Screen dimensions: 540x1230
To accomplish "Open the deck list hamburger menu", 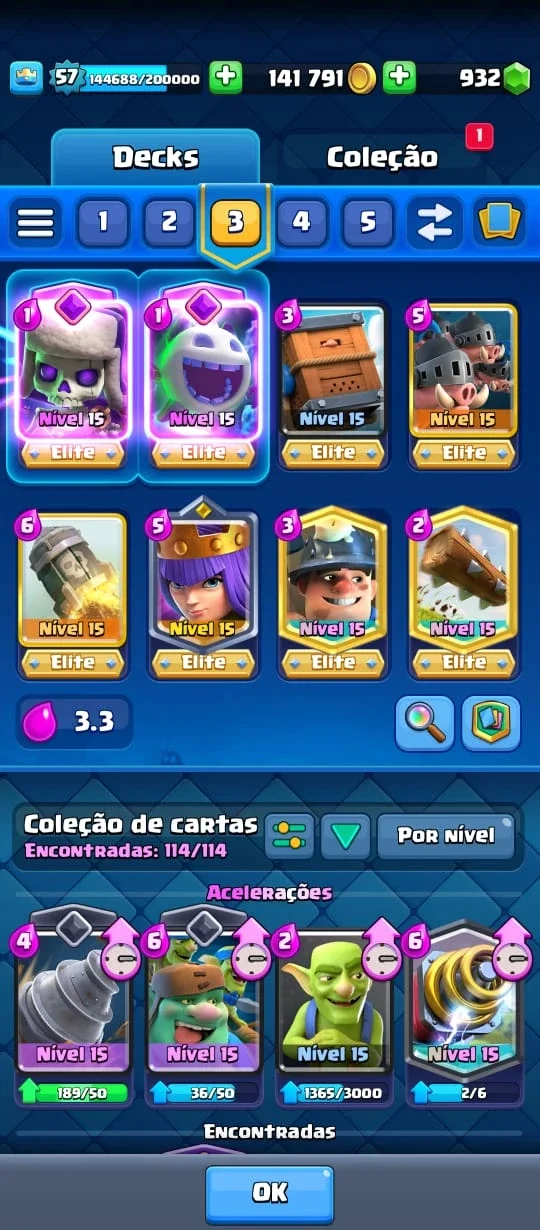I will [x=36, y=222].
